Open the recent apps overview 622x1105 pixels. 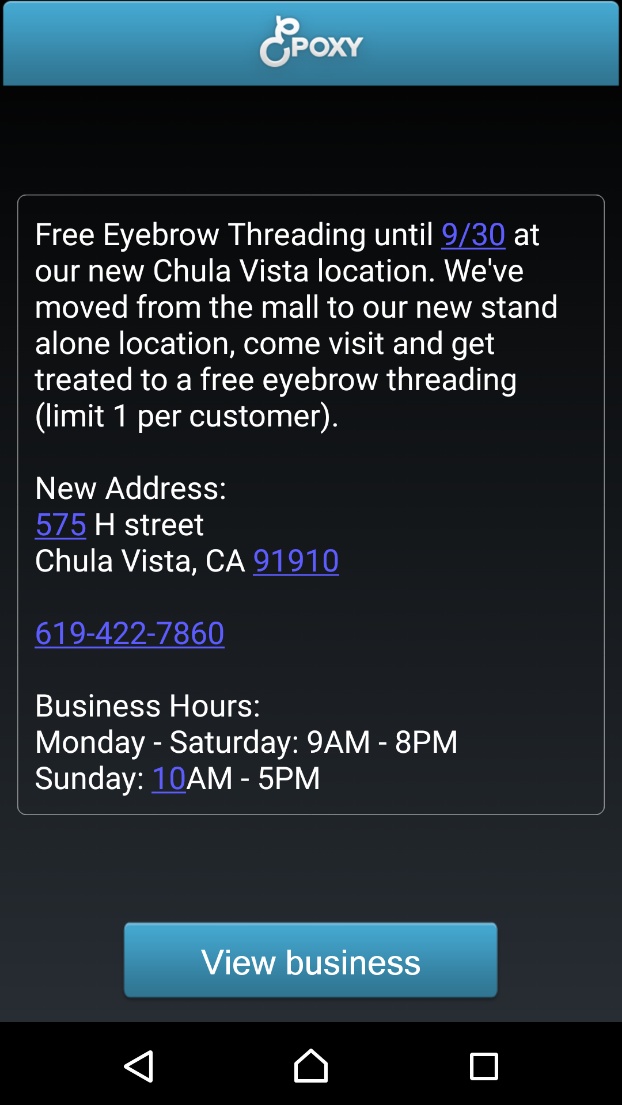(x=484, y=1066)
